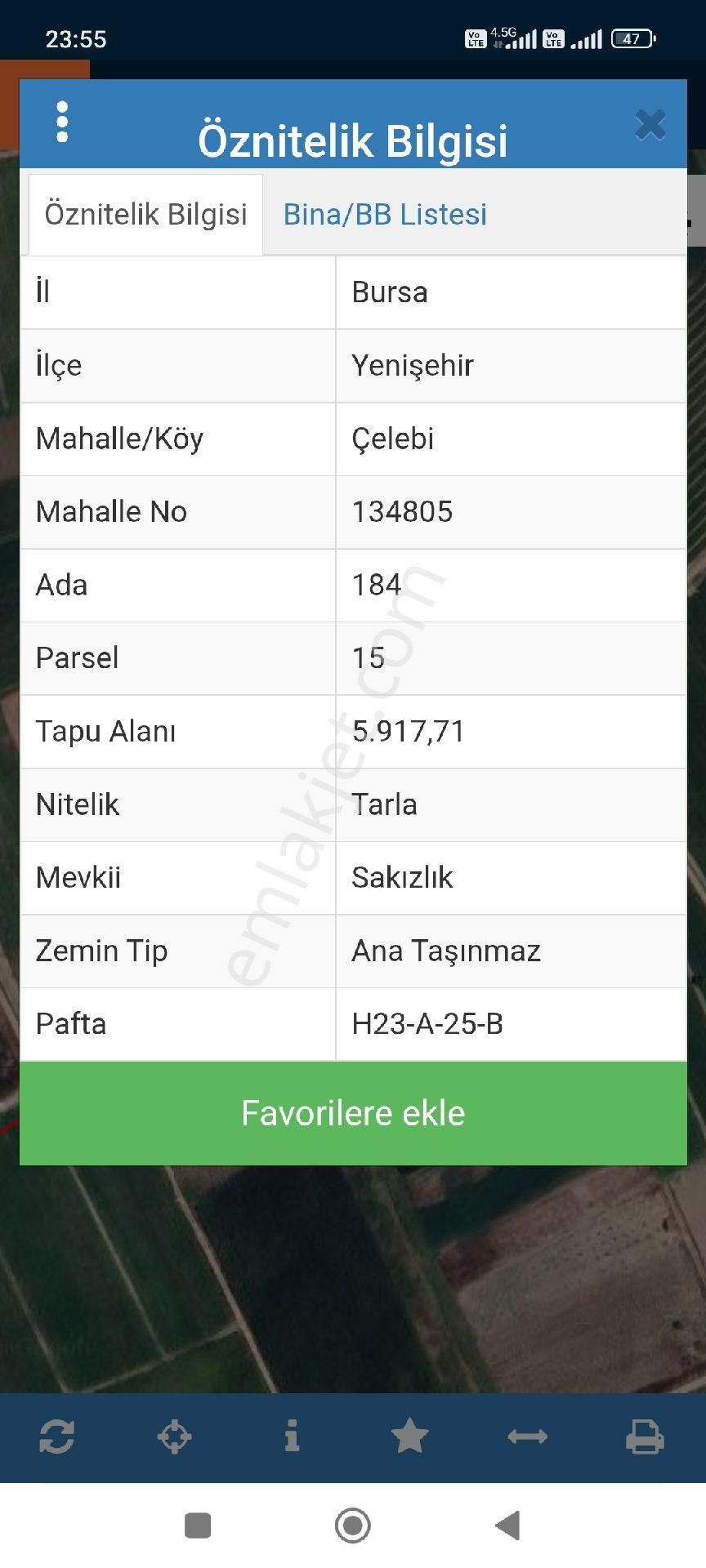Go home with the circle navigation button
The height and width of the screenshot is (1568, 706).
tap(353, 1526)
